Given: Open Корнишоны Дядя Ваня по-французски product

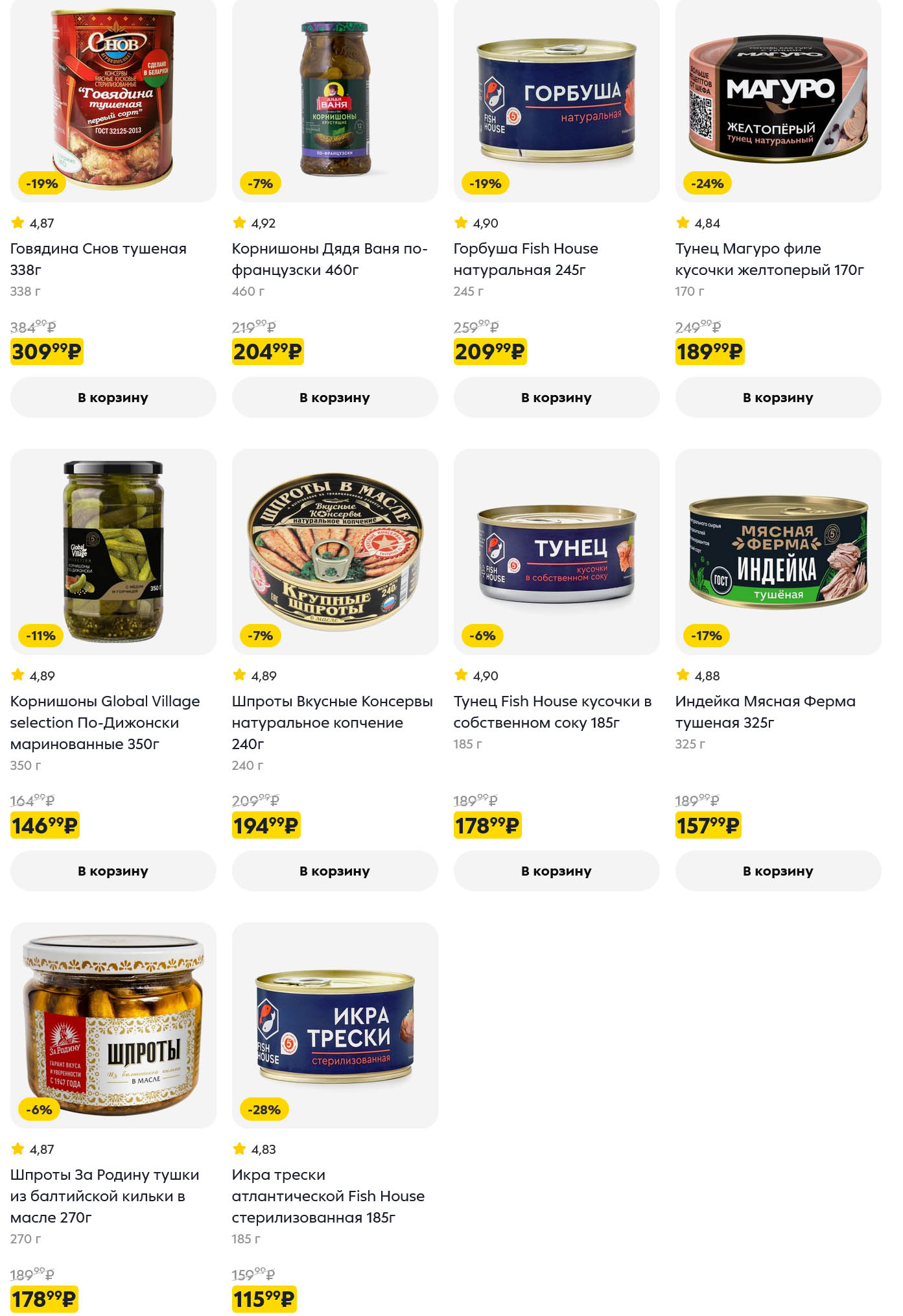Looking at the screenshot, I should [x=329, y=259].
